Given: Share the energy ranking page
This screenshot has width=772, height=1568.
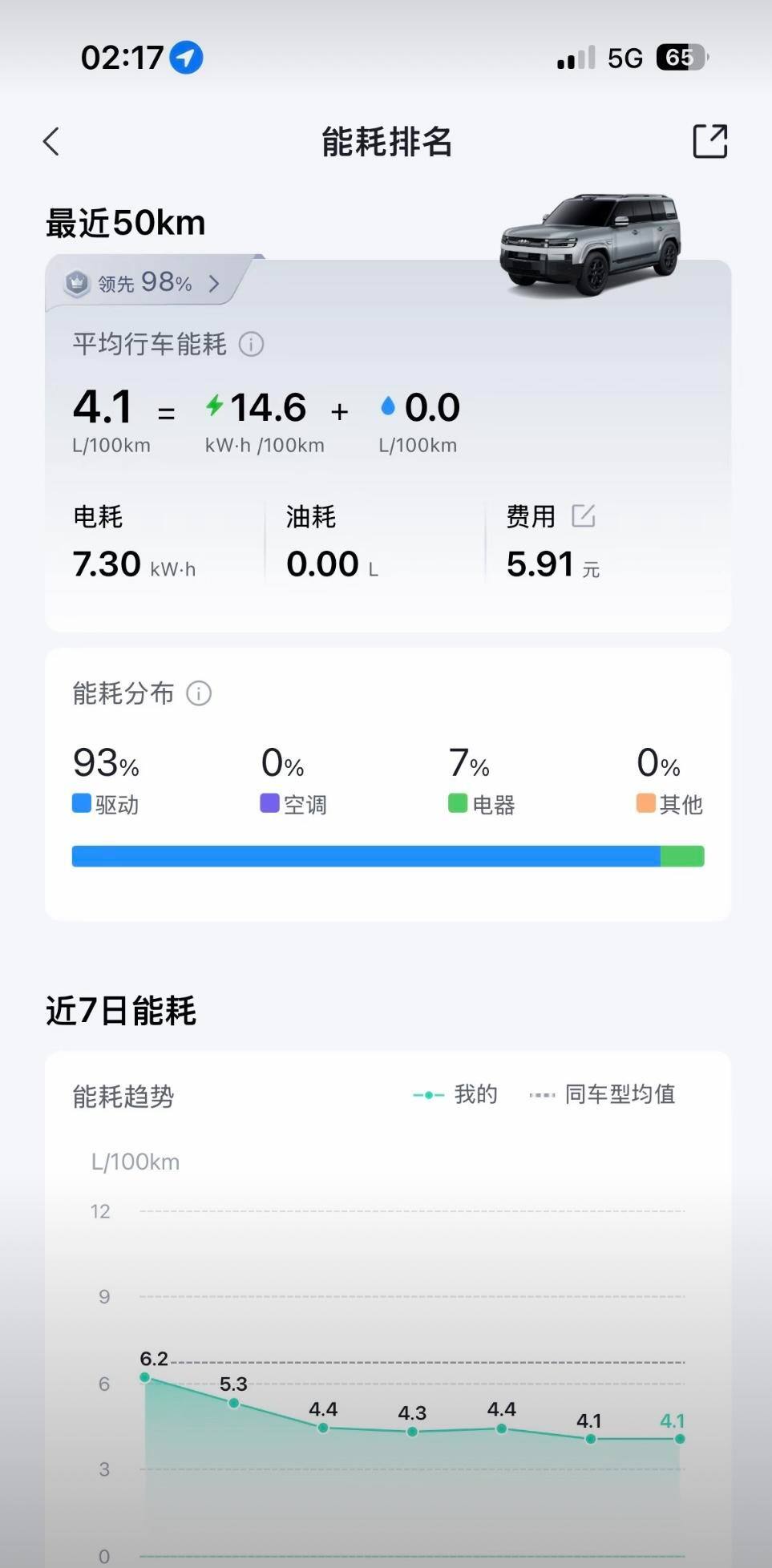Looking at the screenshot, I should (x=709, y=141).
